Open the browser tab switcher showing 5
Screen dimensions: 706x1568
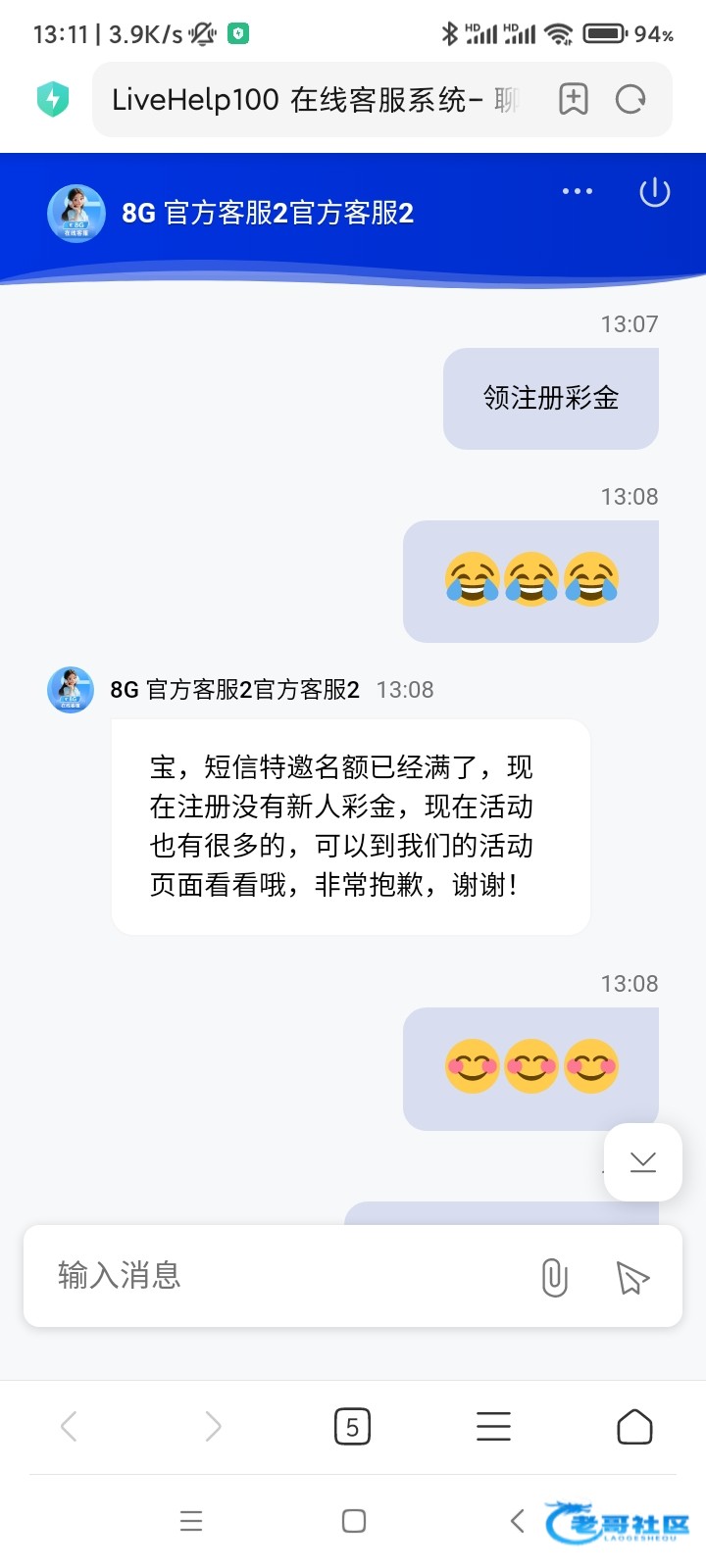[353, 1426]
